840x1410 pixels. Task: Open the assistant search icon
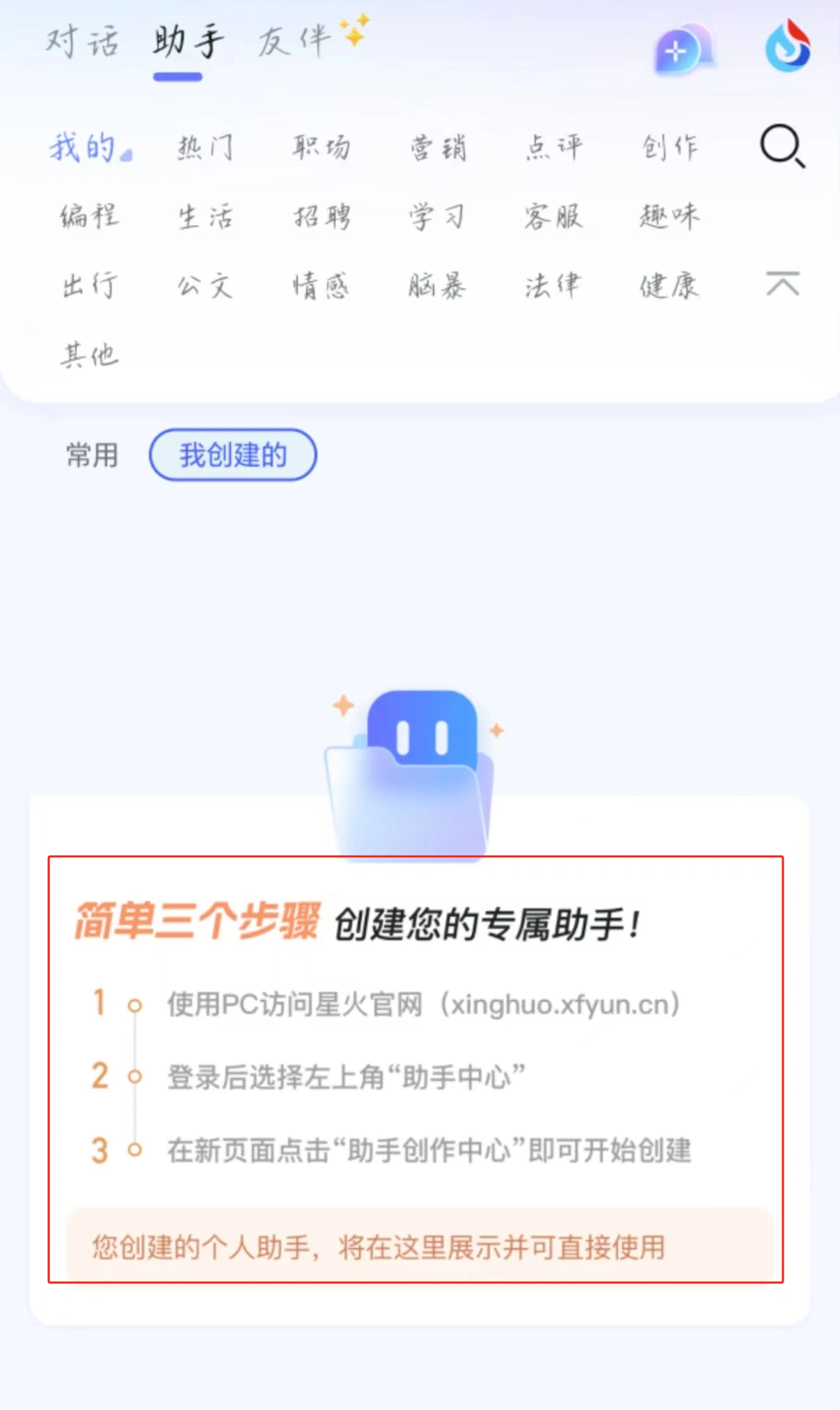(x=782, y=146)
